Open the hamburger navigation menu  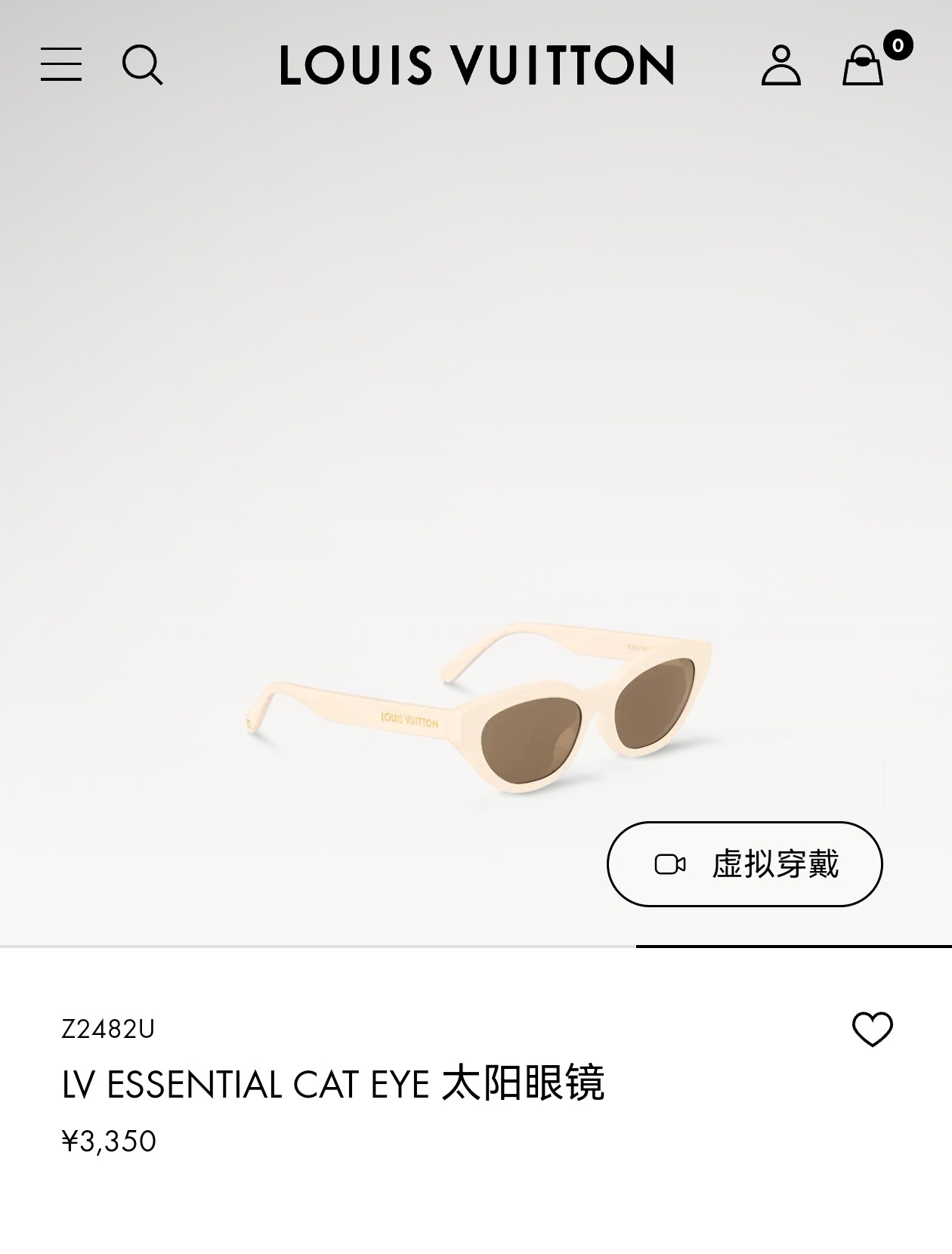point(61,64)
